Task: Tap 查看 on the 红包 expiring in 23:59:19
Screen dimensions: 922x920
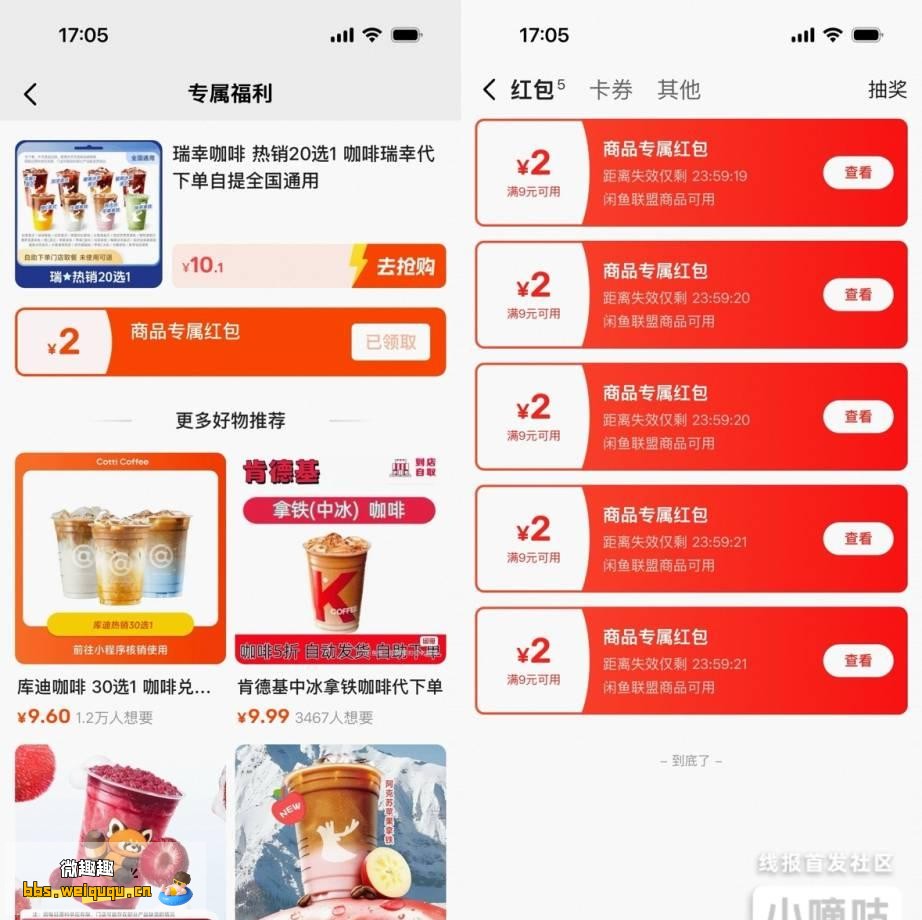Action: 857,172
